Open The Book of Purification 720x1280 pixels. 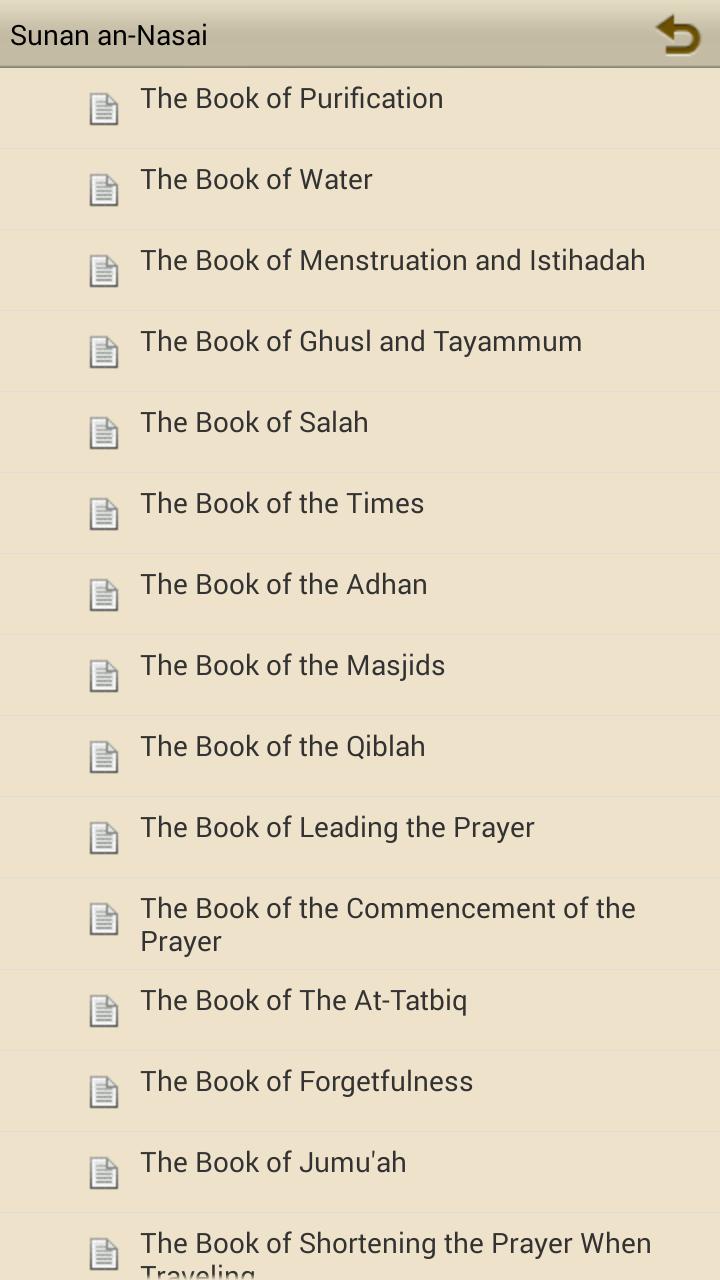point(291,99)
